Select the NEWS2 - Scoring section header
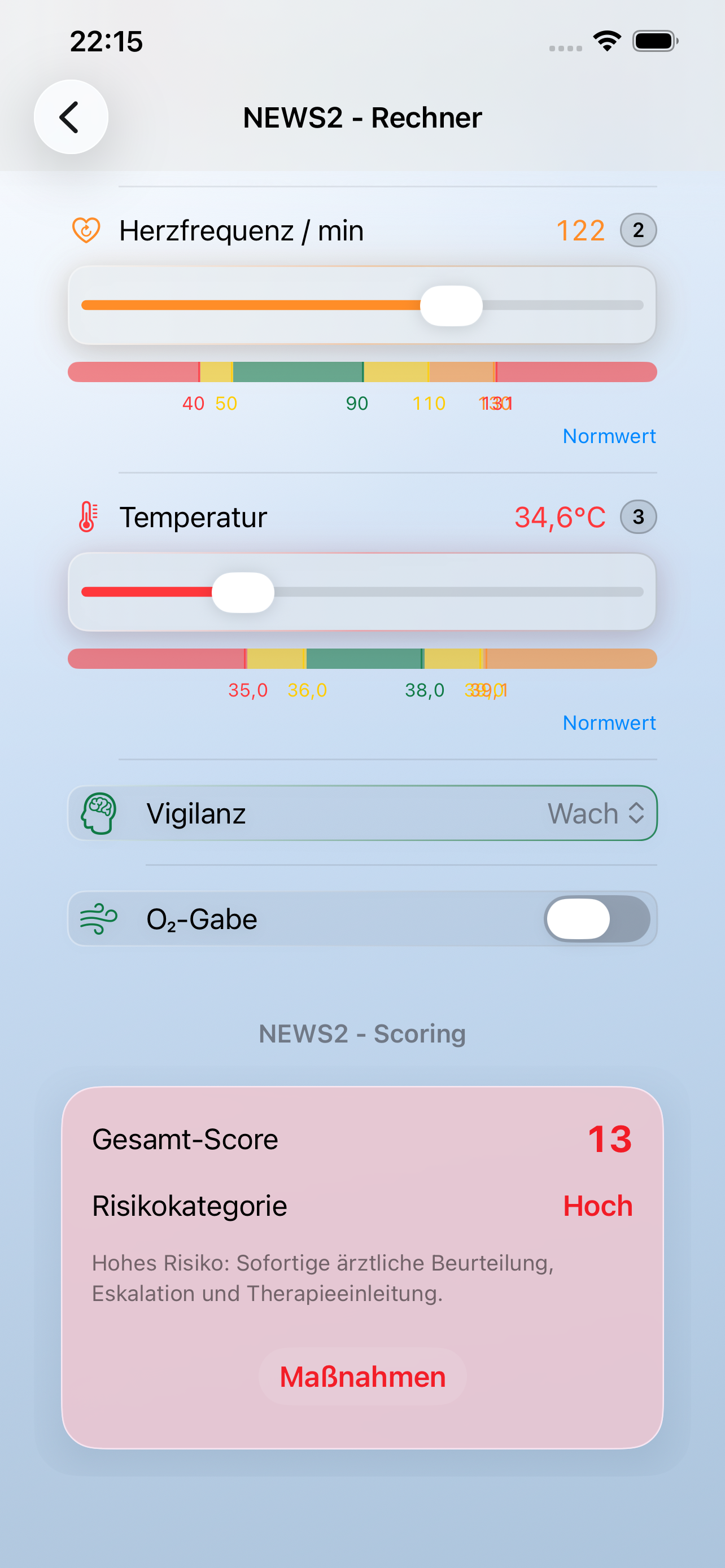The image size is (725, 1568). (361, 1033)
